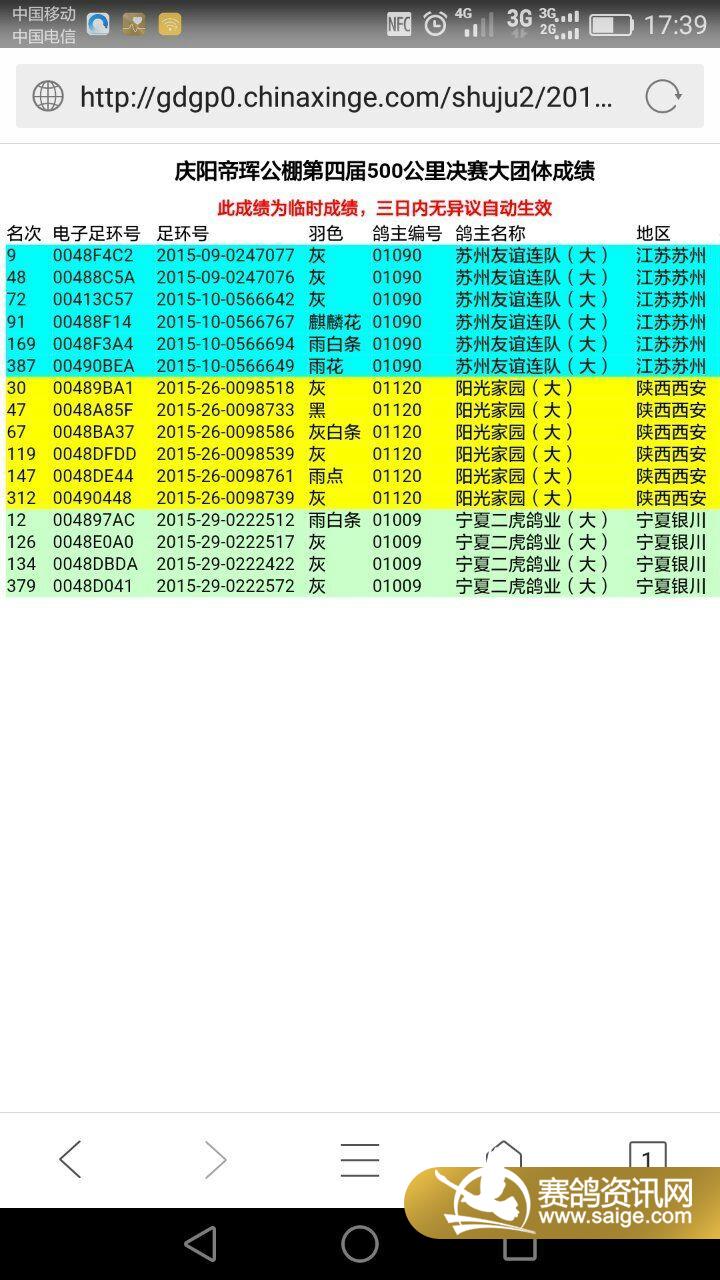The image size is (720, 1280).
Task: Tap the system home button
Action: 360,1244
